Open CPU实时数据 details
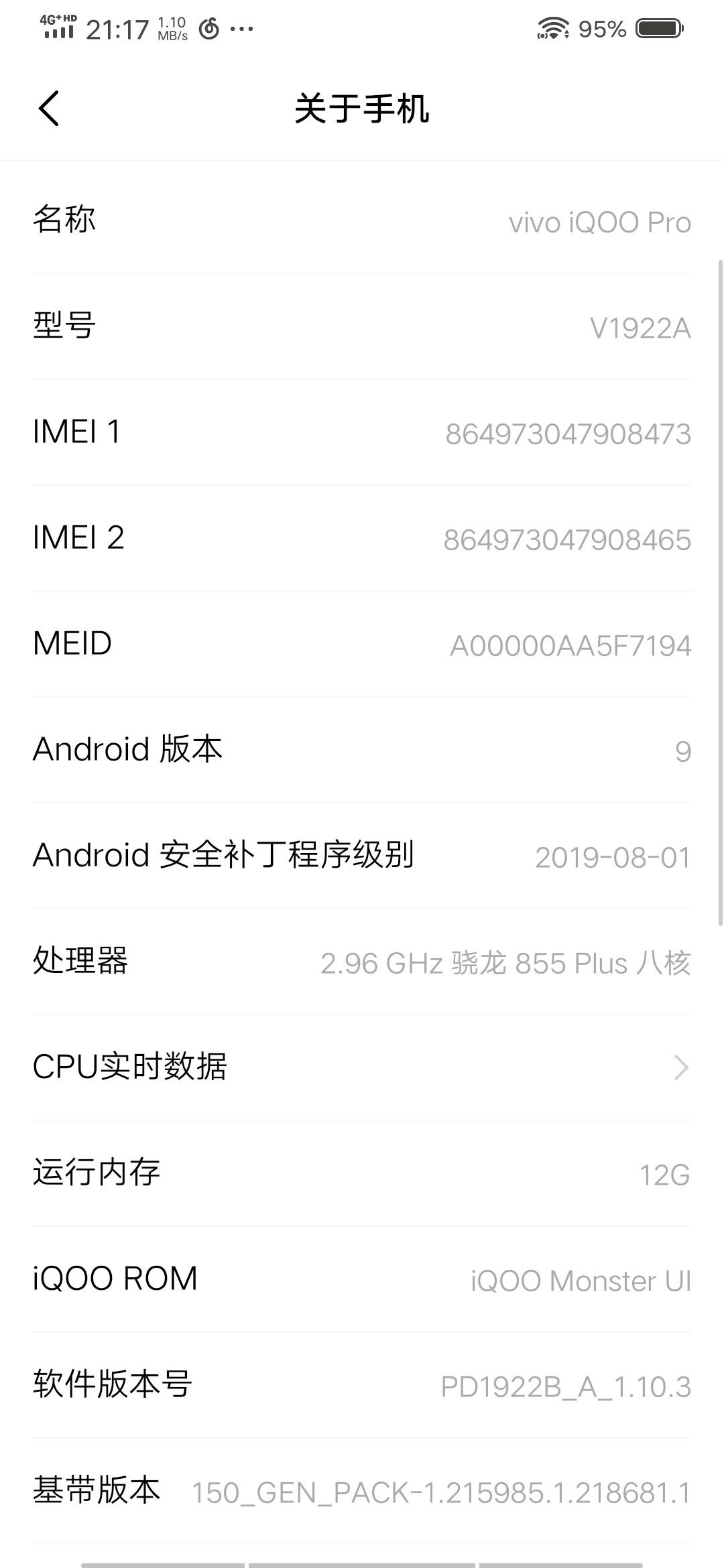 (362, 1067)
